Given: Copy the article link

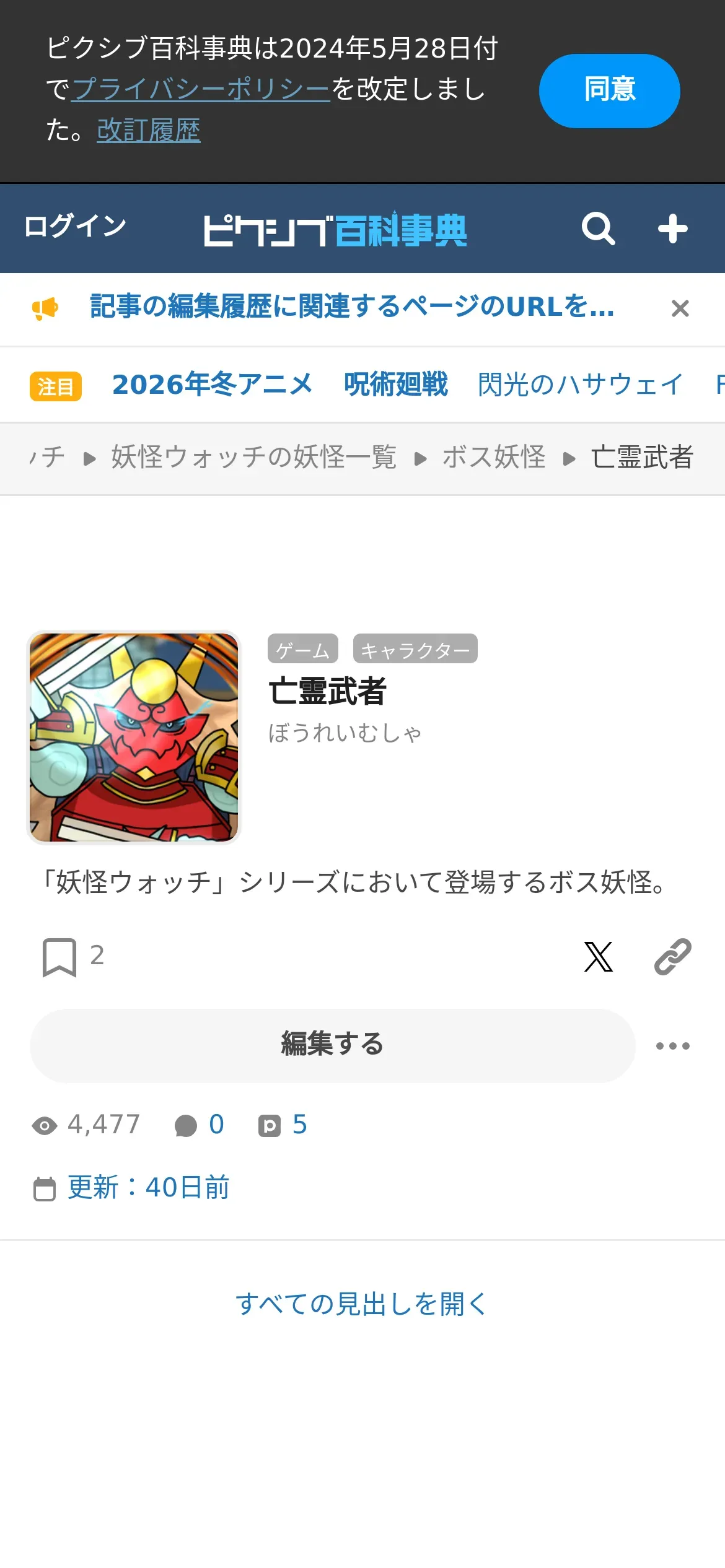Looking at the screenshot, I should tap(672, 957).
